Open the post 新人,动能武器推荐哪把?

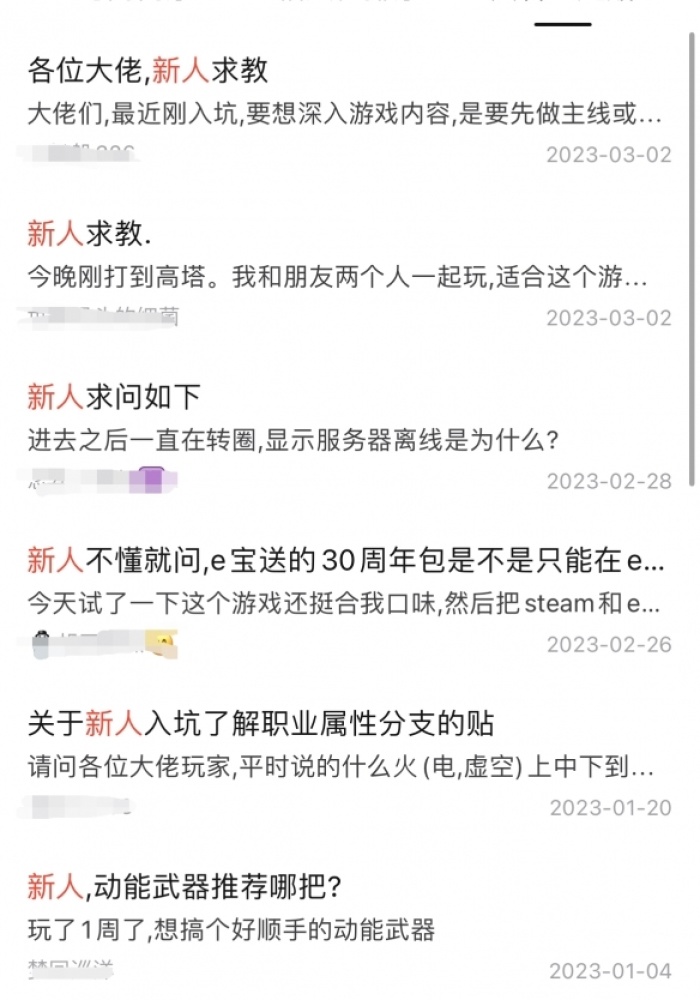(185, 887)
